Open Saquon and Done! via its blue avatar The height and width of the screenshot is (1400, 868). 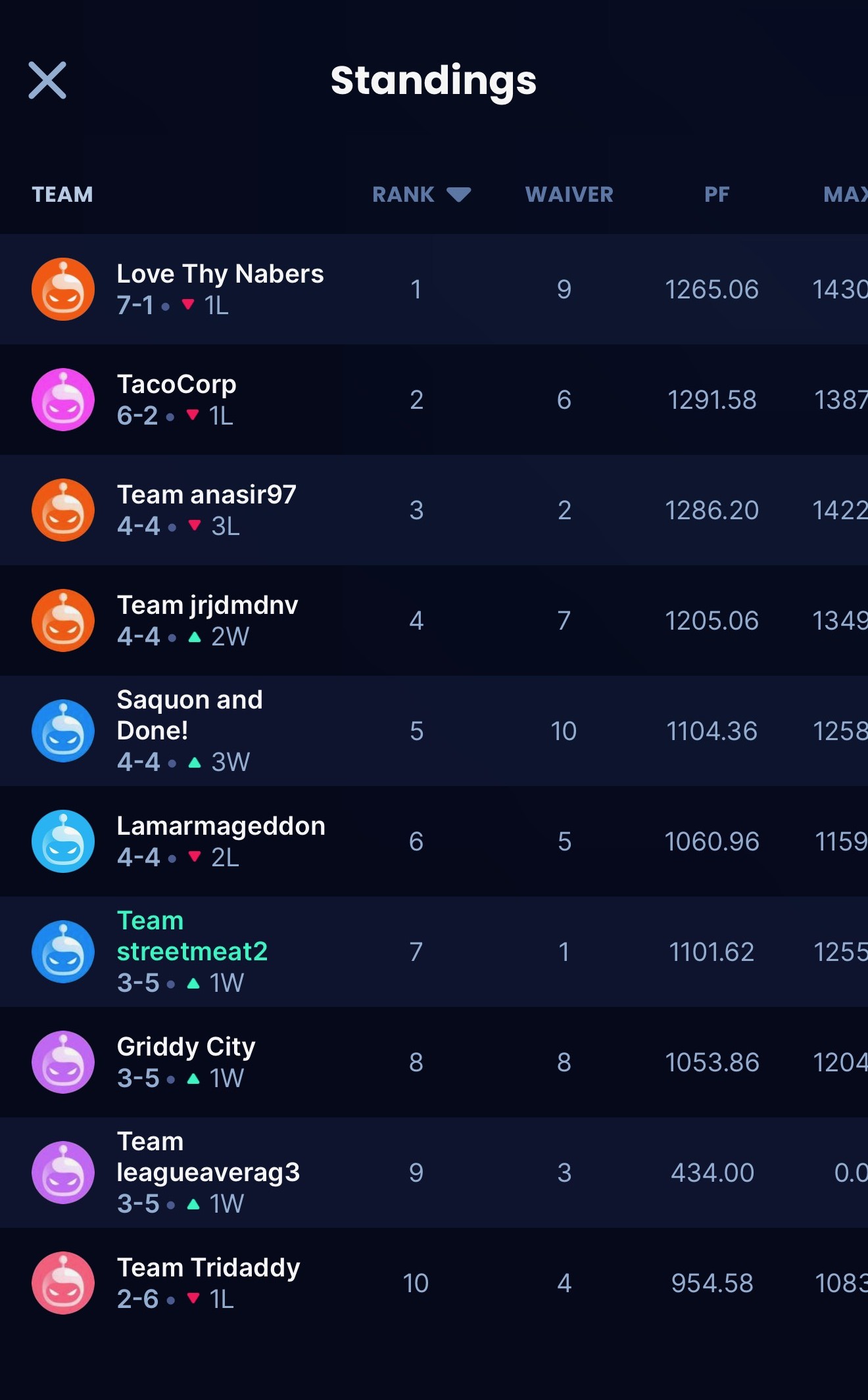tap(62, 730)
